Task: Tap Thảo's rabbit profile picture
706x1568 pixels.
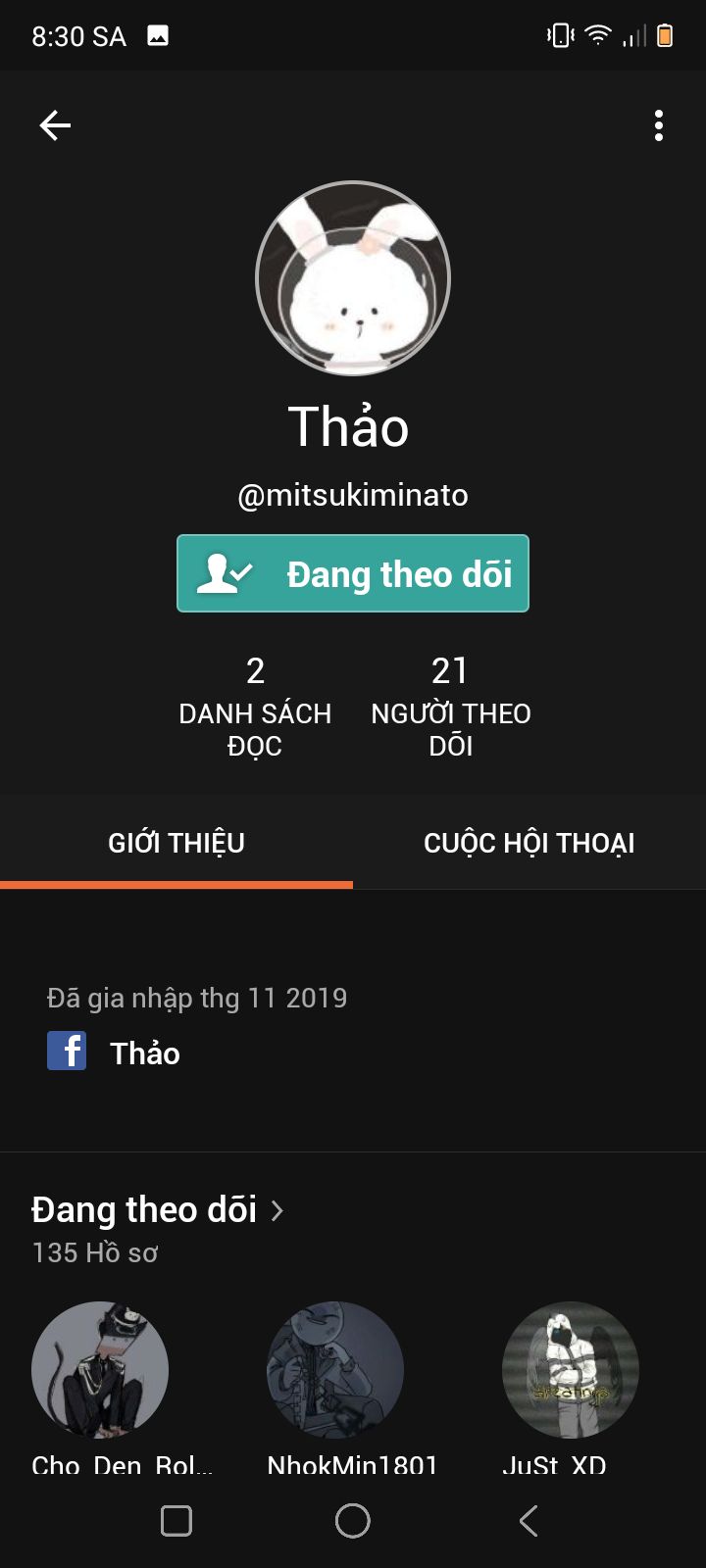Action: click(353, 278)
